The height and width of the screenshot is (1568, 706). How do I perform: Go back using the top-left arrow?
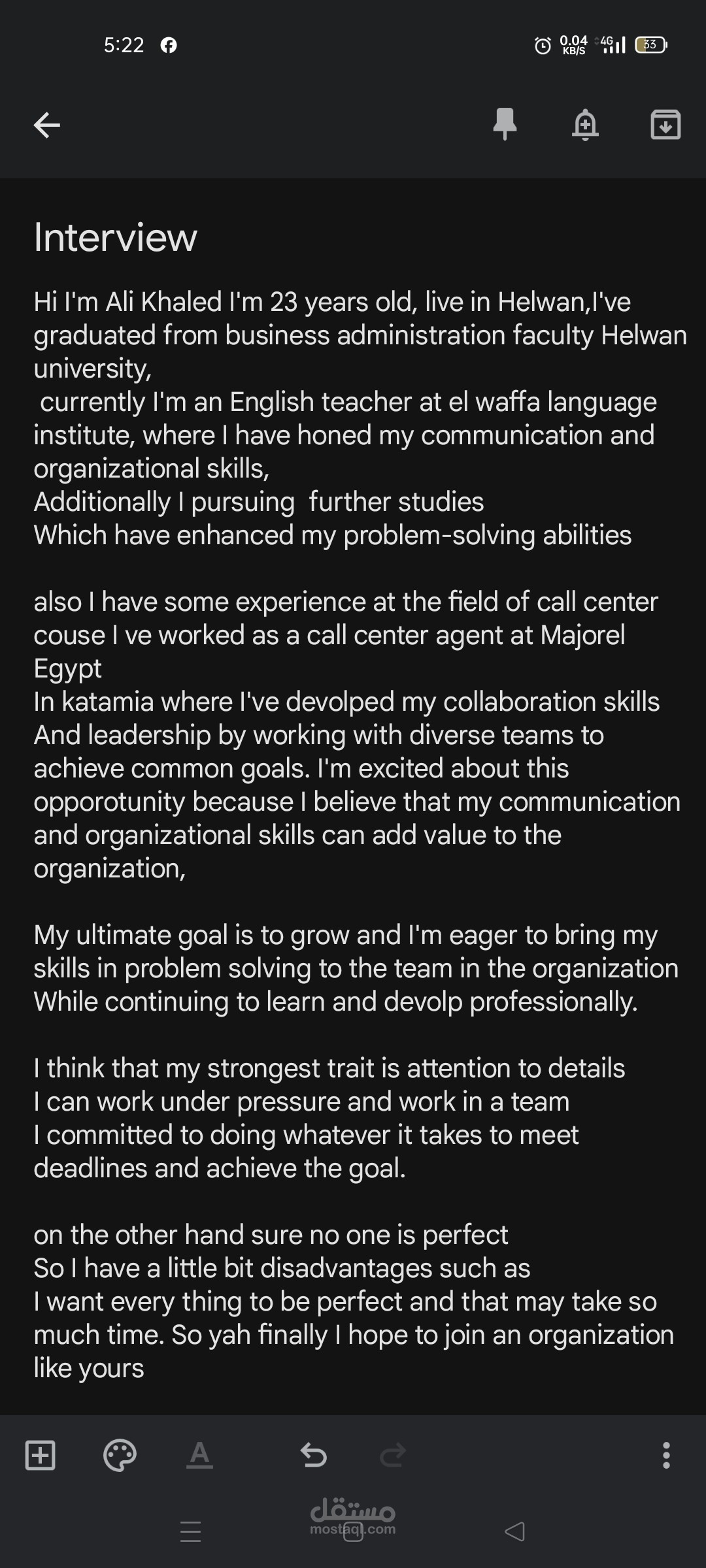(x=46, y=125)
